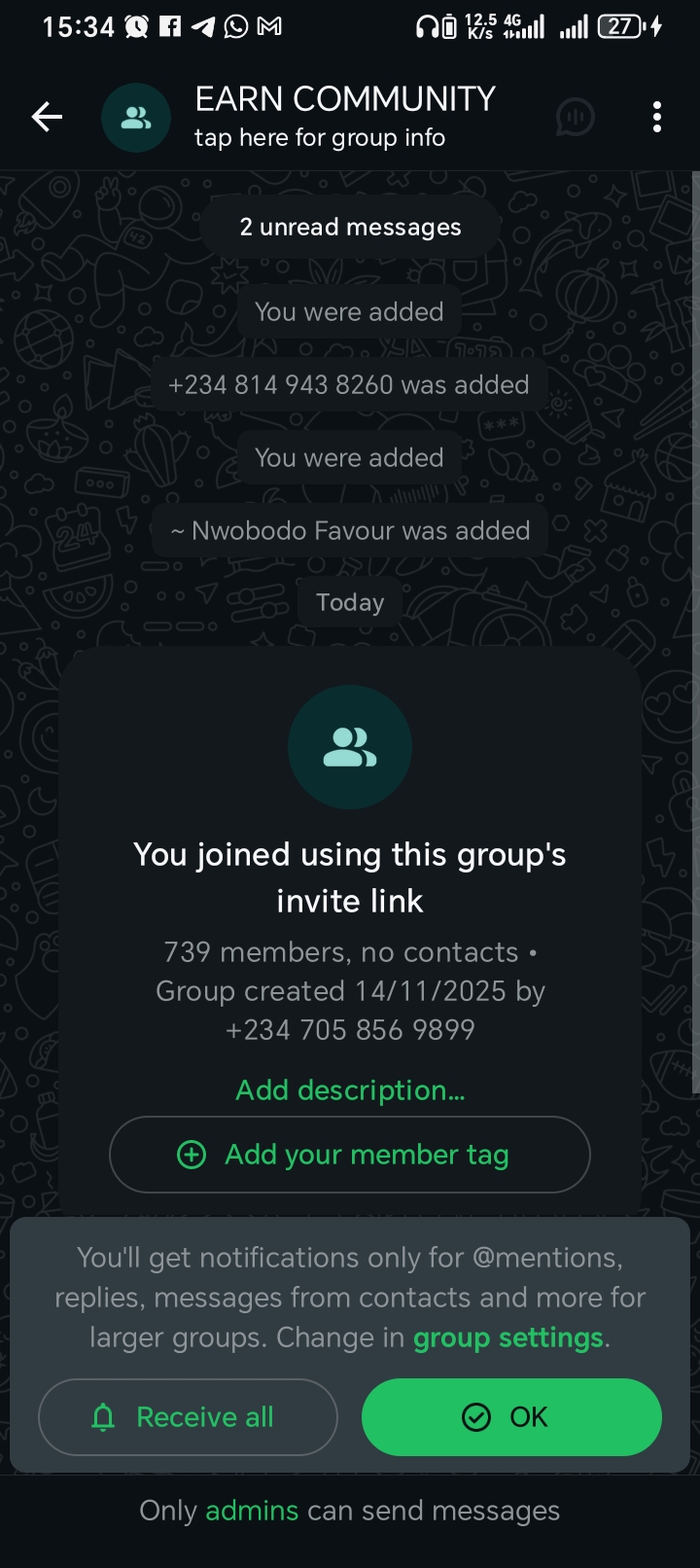Open the group settings link
700x1568 pixels.
click(x=508, y=1338)
